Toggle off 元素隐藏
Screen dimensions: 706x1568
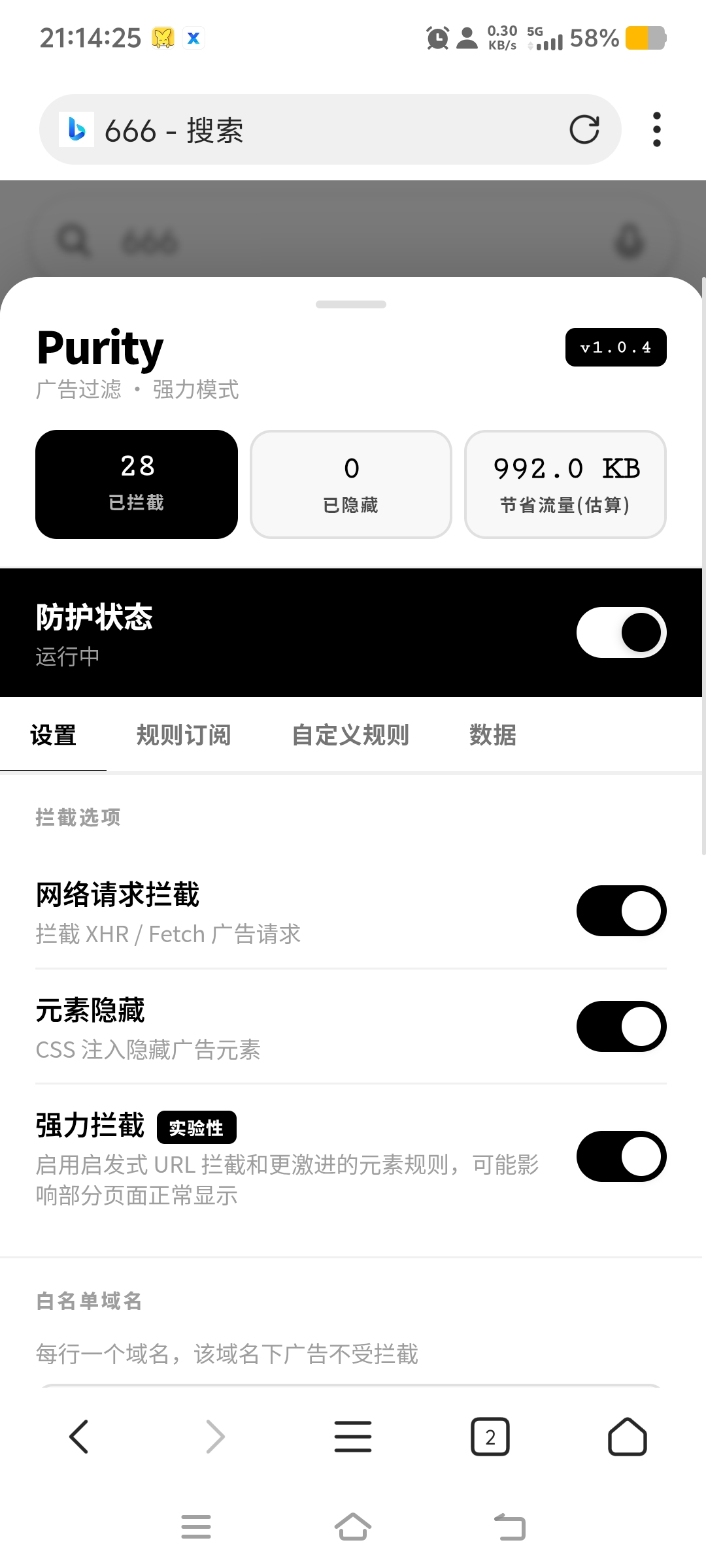pos(621,1026)
